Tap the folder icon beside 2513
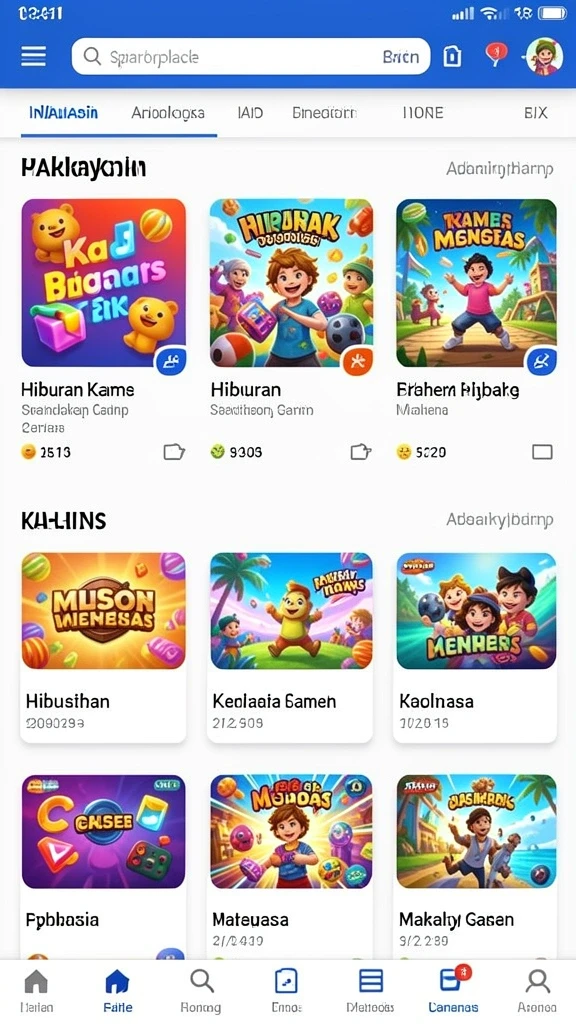This screenshot has height=1024, width=576. (174, 452)
